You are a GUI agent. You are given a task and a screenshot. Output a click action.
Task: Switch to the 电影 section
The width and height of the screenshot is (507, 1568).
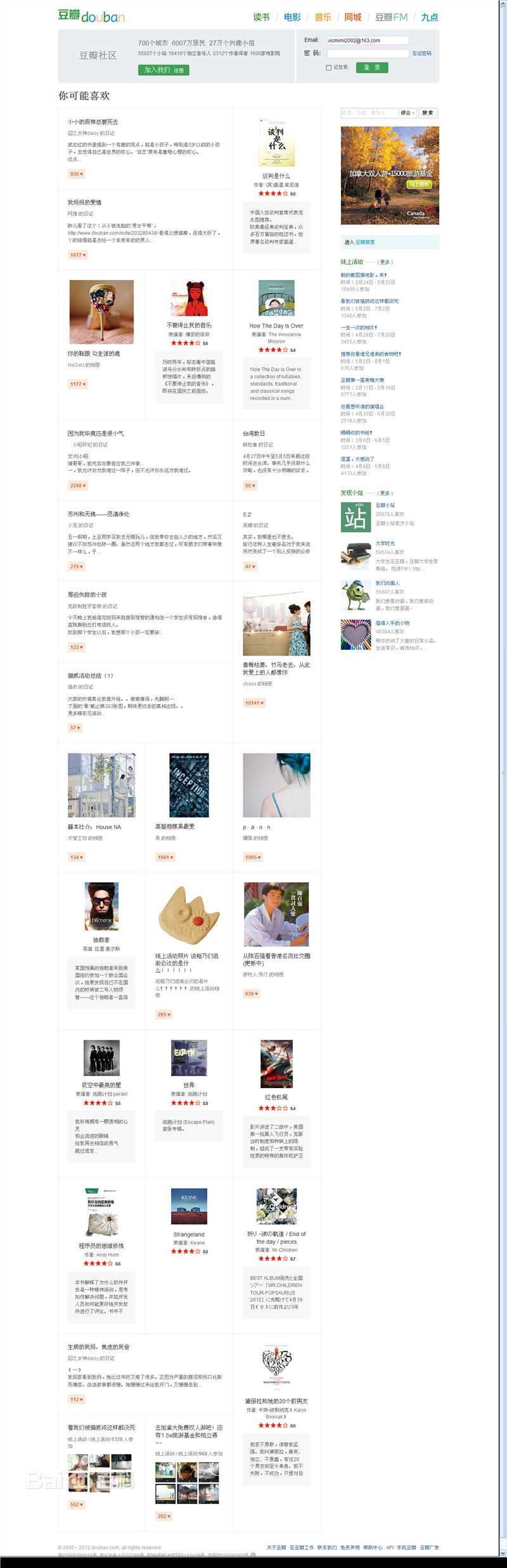point(292,17)
